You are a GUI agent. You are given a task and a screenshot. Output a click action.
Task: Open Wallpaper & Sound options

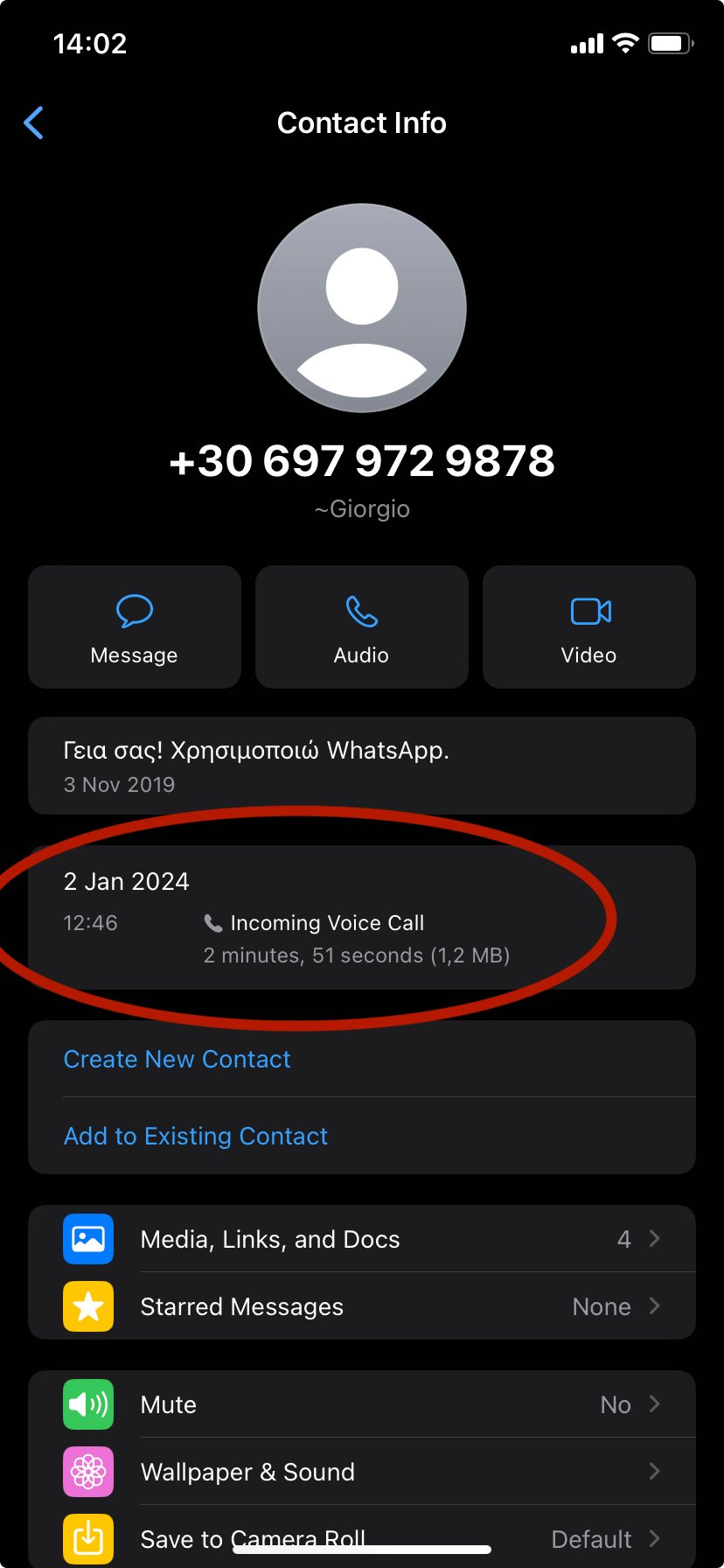(x=362, y=1472)
